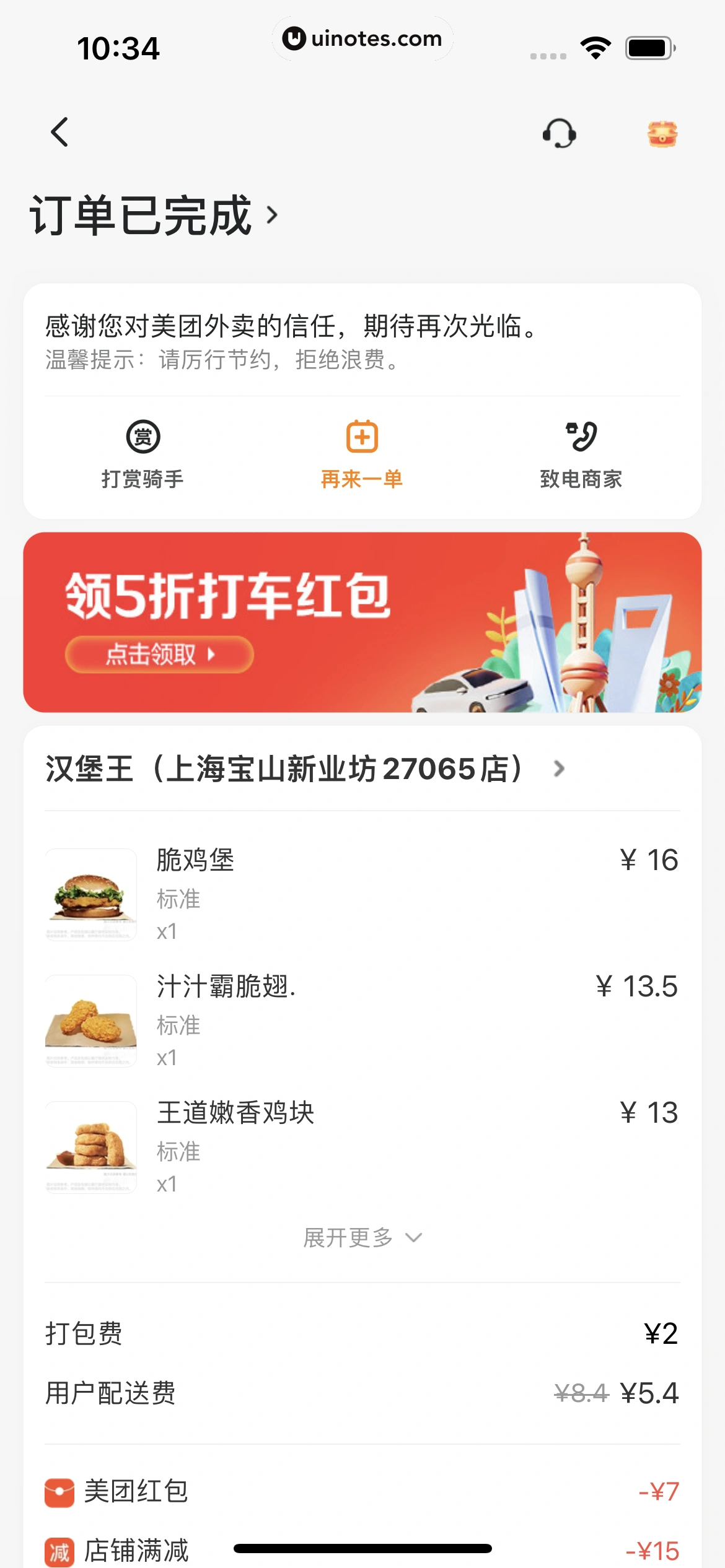This screenshot has width=725, height=1568.
Task: Open the 汉堡王 store detail chevron
Action: (x=558, y=769)
